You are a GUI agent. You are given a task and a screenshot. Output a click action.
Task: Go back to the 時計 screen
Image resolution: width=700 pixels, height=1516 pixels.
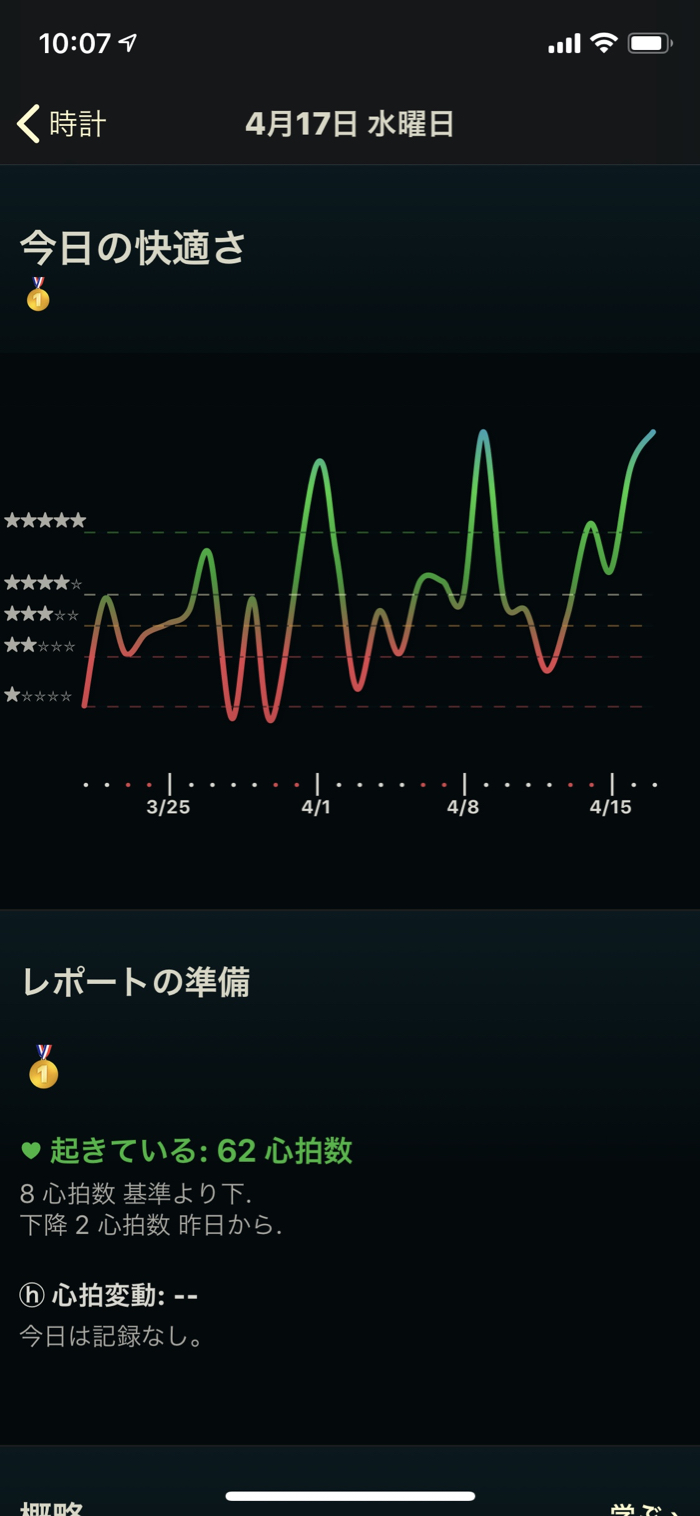62,124
